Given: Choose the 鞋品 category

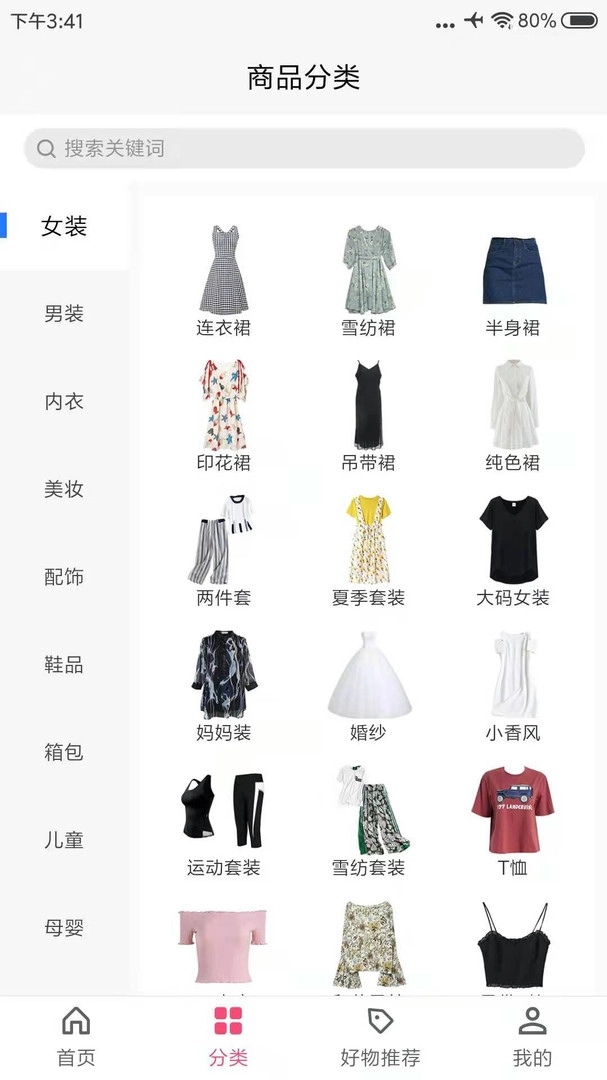Looking at the screenshot, I should coord(64,665).
